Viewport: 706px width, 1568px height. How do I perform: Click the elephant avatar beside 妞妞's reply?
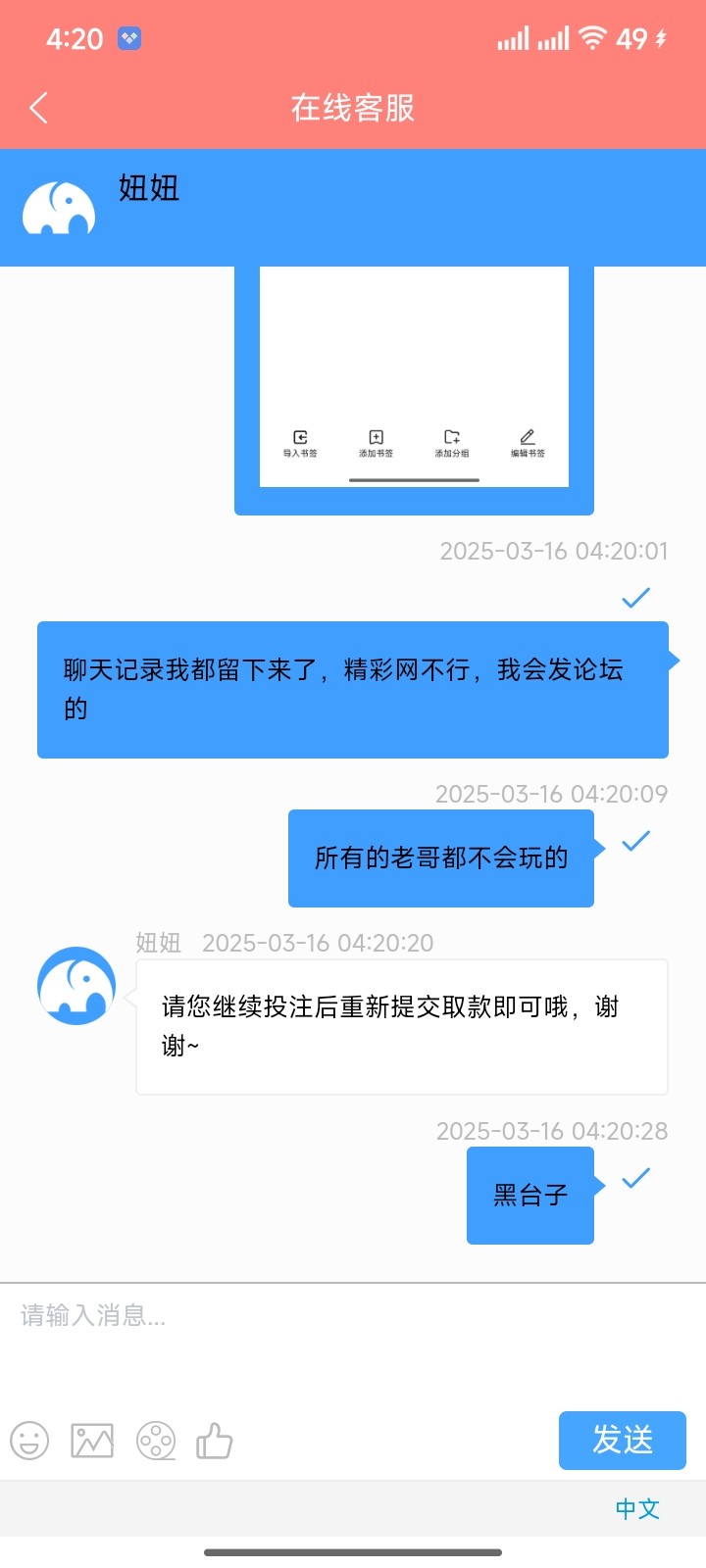coord(76,986)
